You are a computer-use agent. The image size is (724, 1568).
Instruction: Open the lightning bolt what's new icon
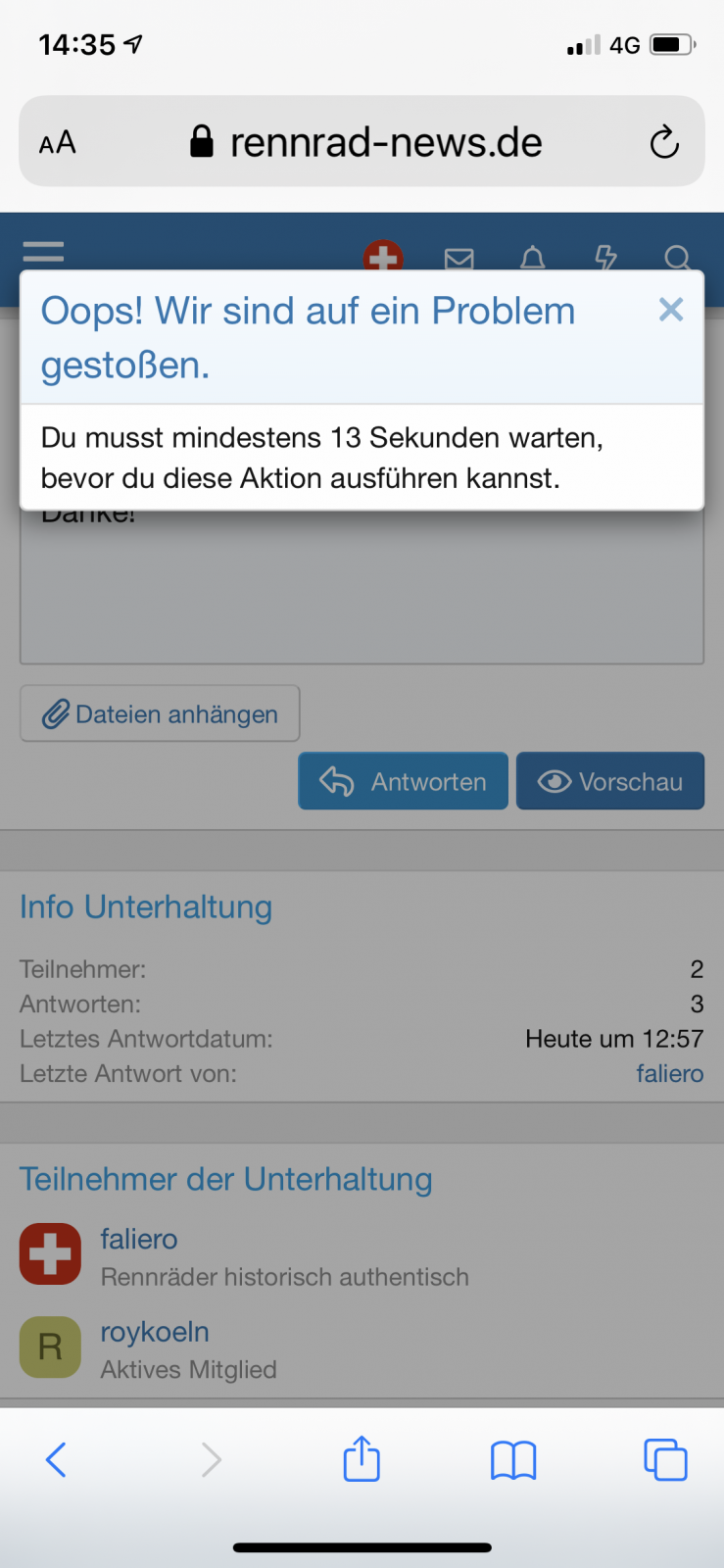coord(605,258)
